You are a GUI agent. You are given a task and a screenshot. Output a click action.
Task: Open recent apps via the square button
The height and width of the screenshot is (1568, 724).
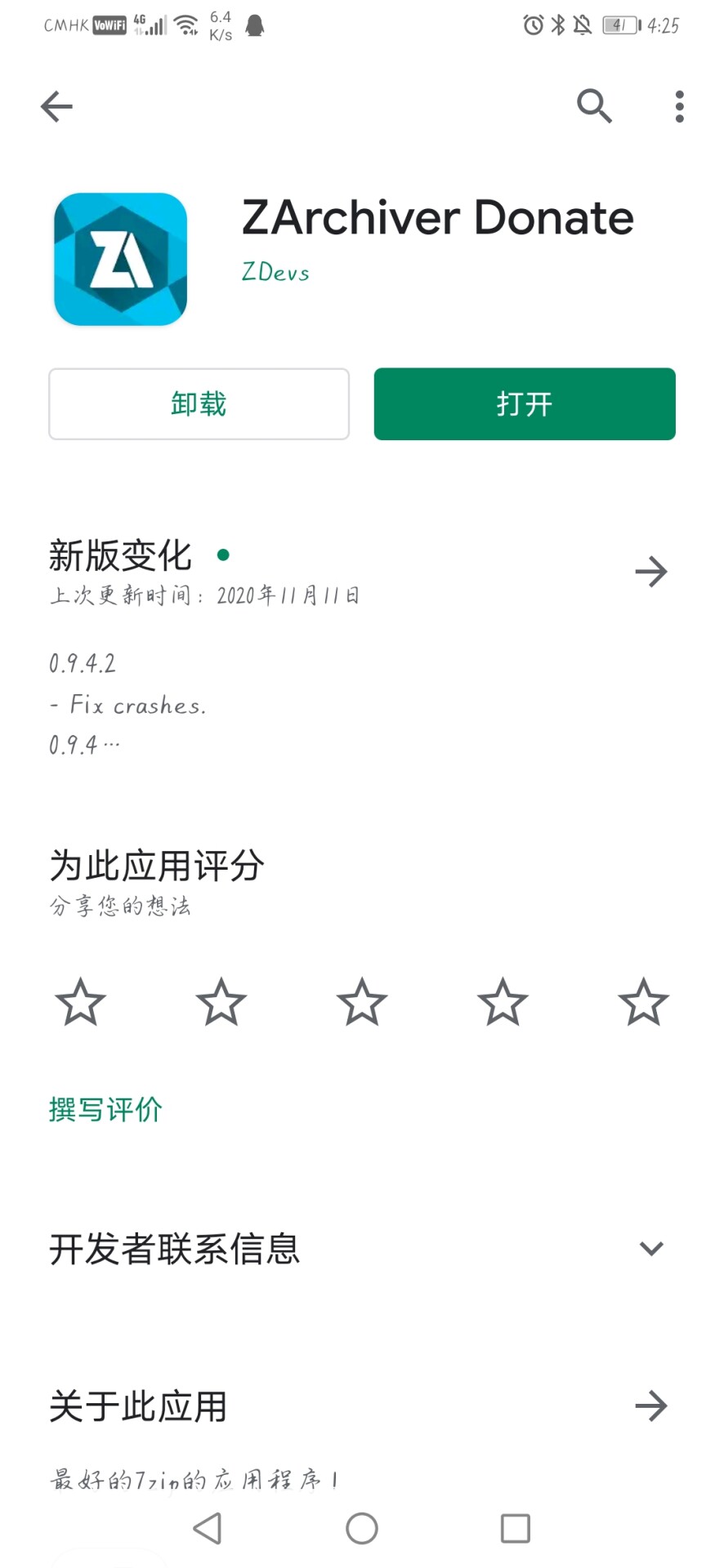tap(515, 1528)
